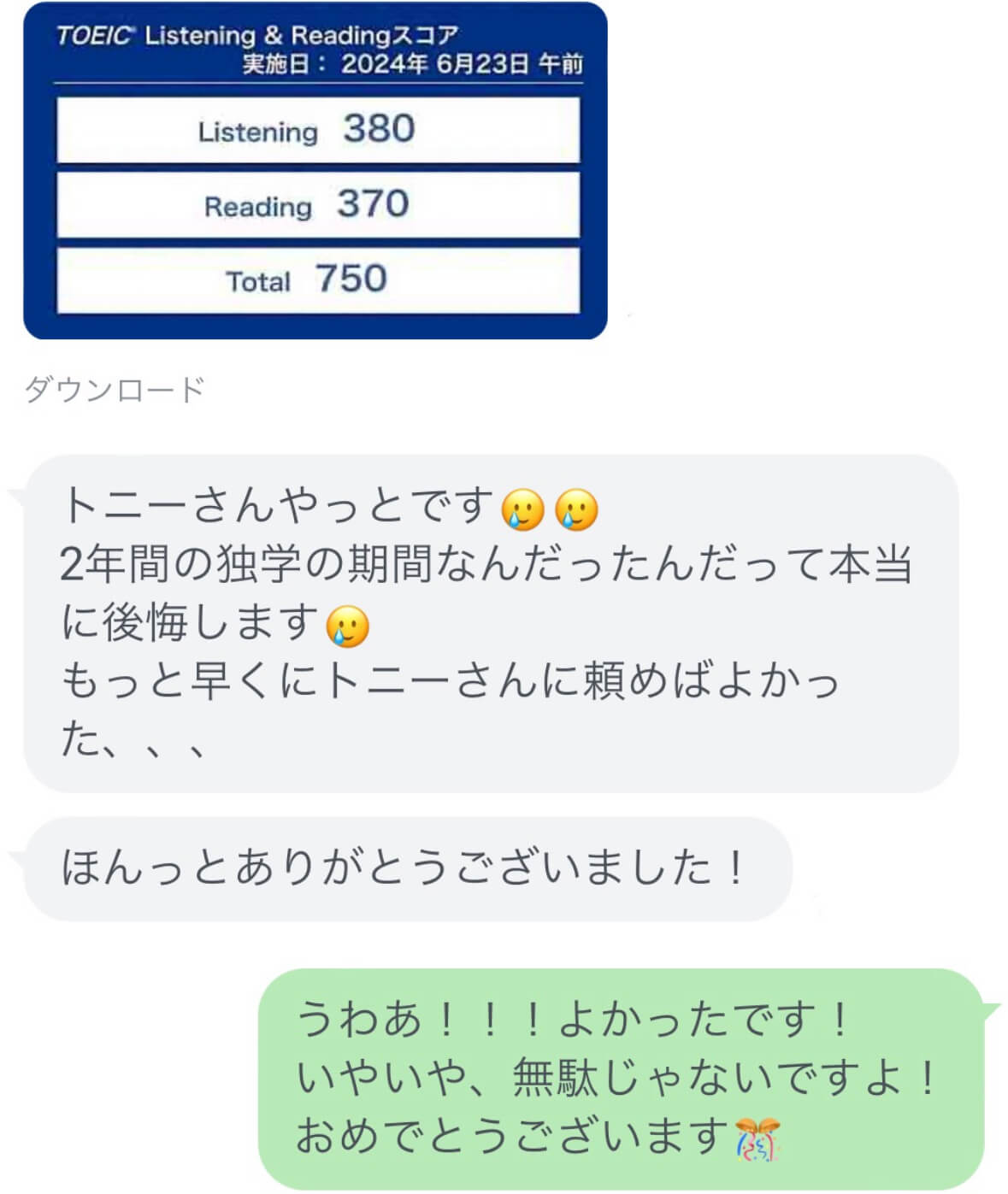Open the TOEIC score image

click(315, 171)
